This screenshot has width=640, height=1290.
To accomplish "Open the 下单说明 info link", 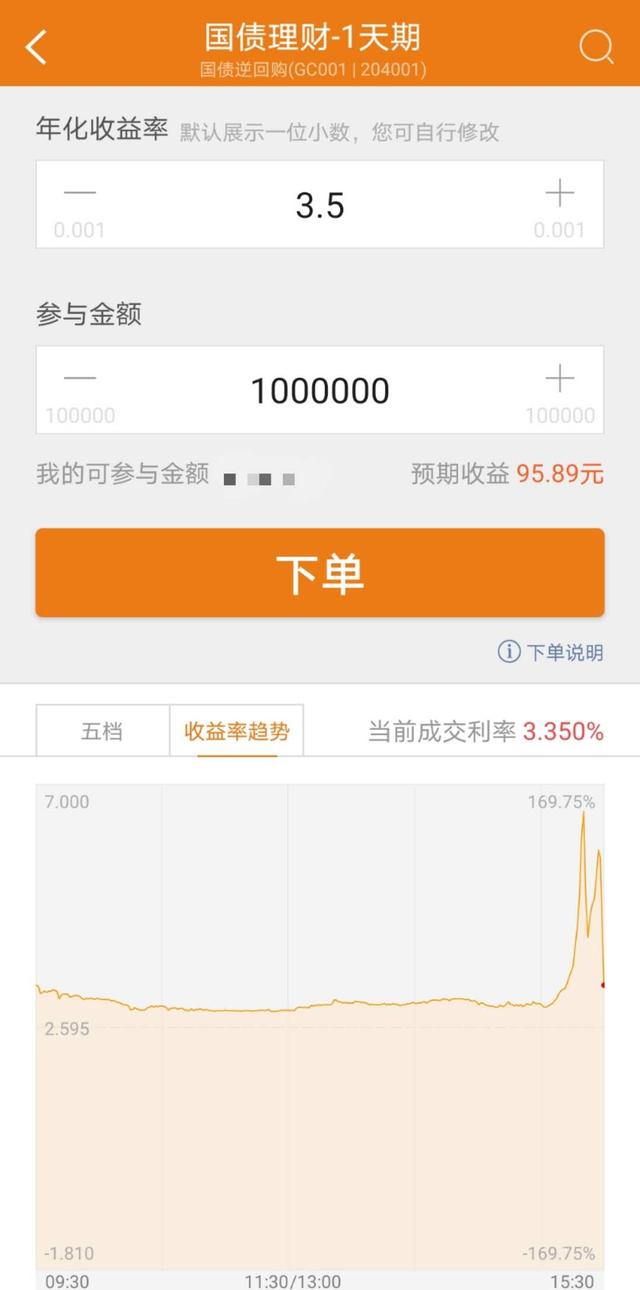I will pyautogui.click(x=551, y=653).
